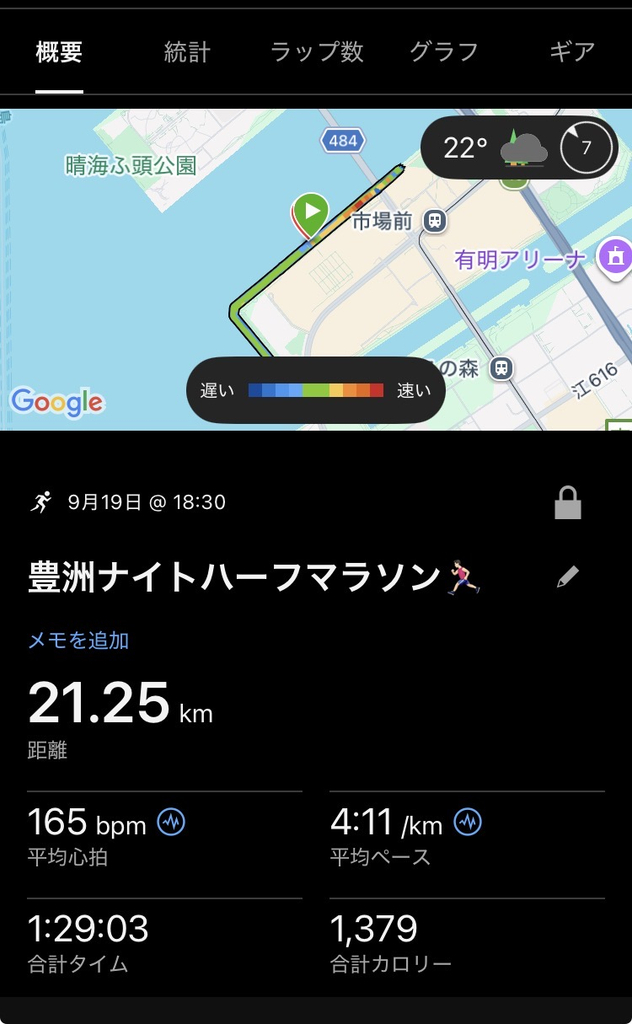Change privacy via the lock icon
The height and width of the screenshot is (1024, 632).
click(567, 502)
